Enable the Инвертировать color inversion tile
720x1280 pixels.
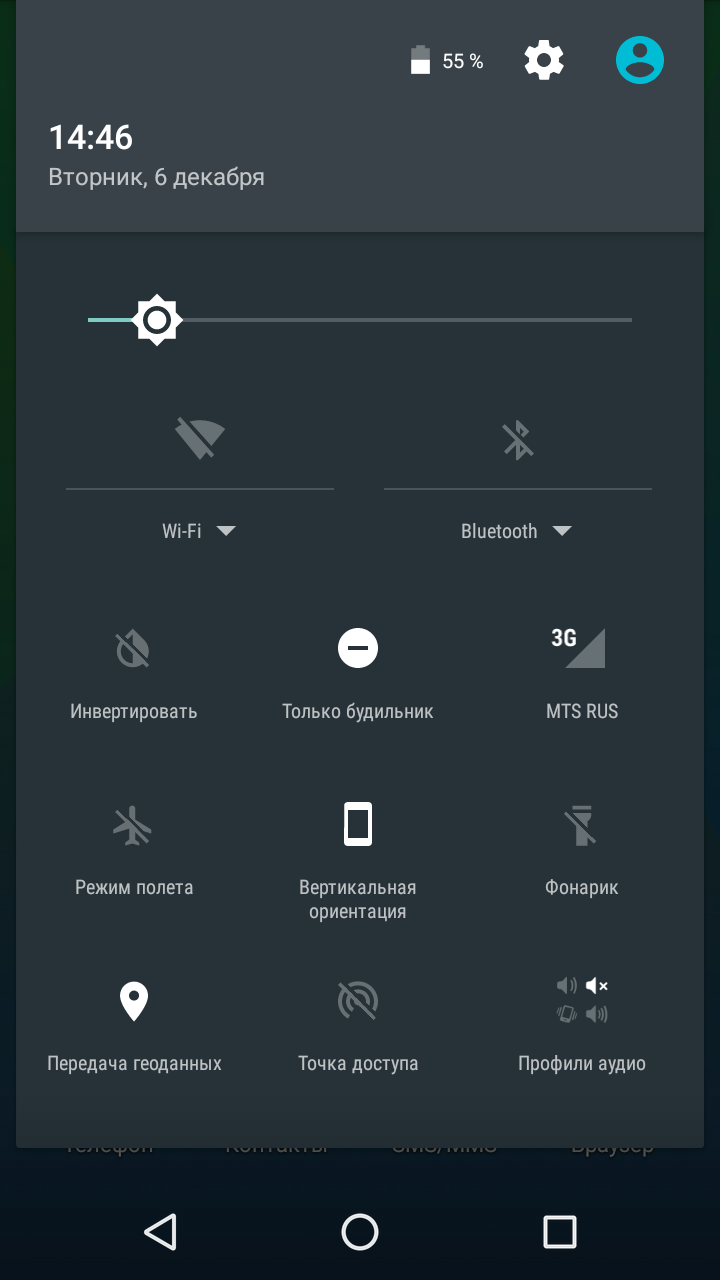pos(134,673)
